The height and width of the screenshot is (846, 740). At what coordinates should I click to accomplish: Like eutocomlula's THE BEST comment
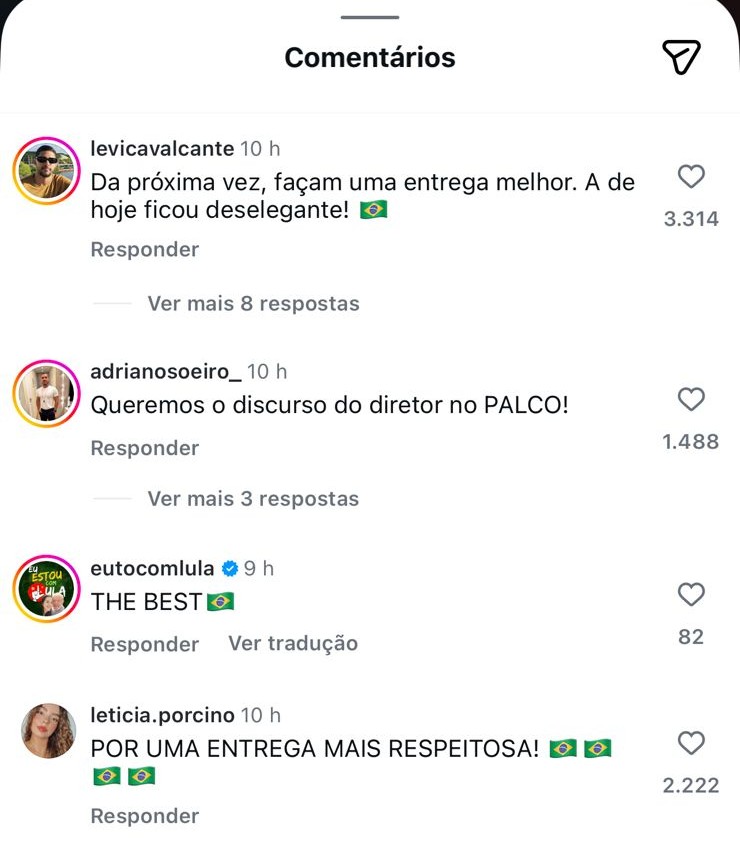[x=691, y=595]
